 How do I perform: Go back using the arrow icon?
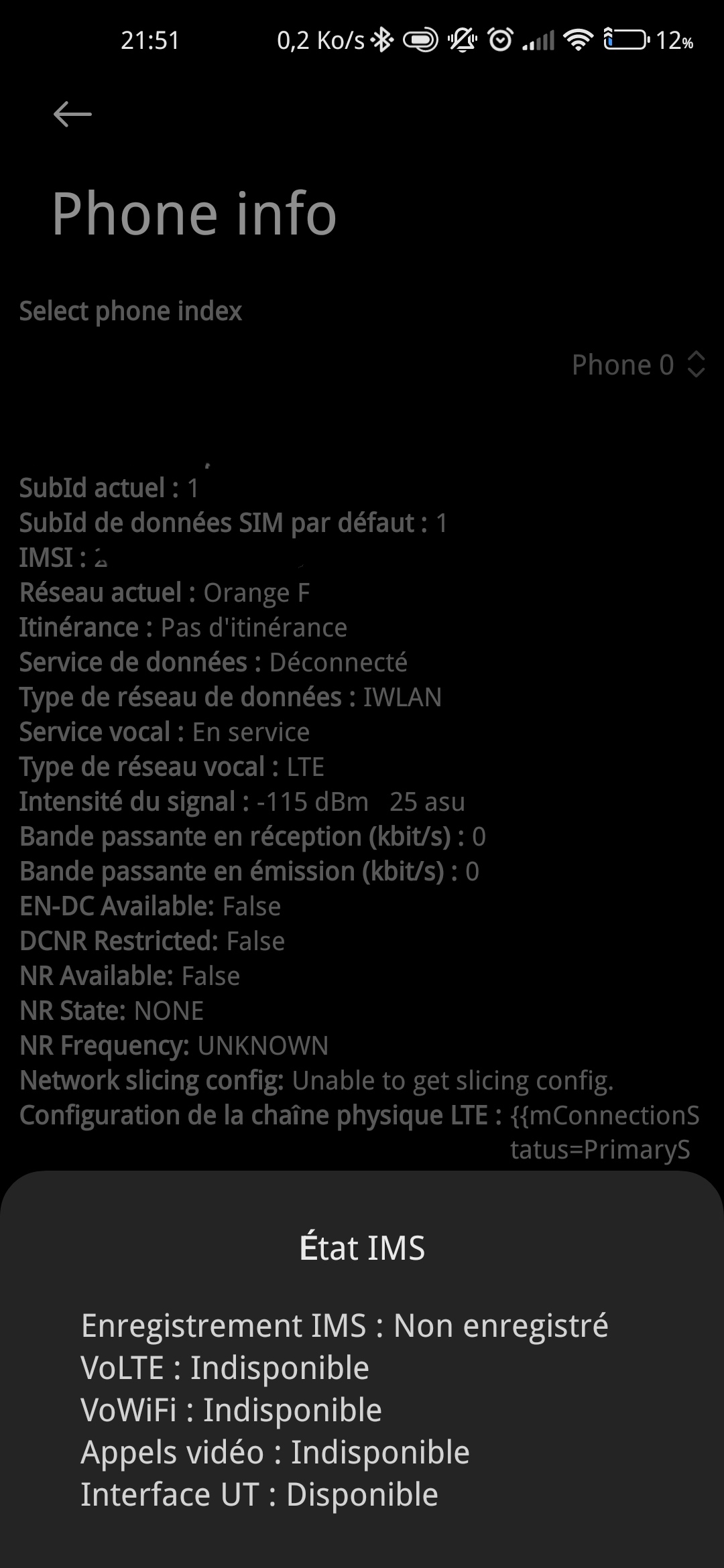72,115
